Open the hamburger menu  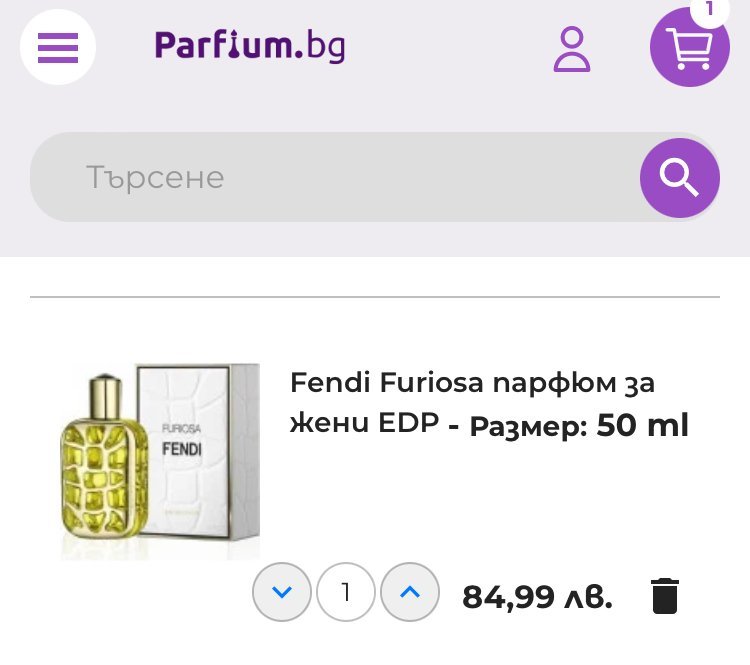[58, 47]
